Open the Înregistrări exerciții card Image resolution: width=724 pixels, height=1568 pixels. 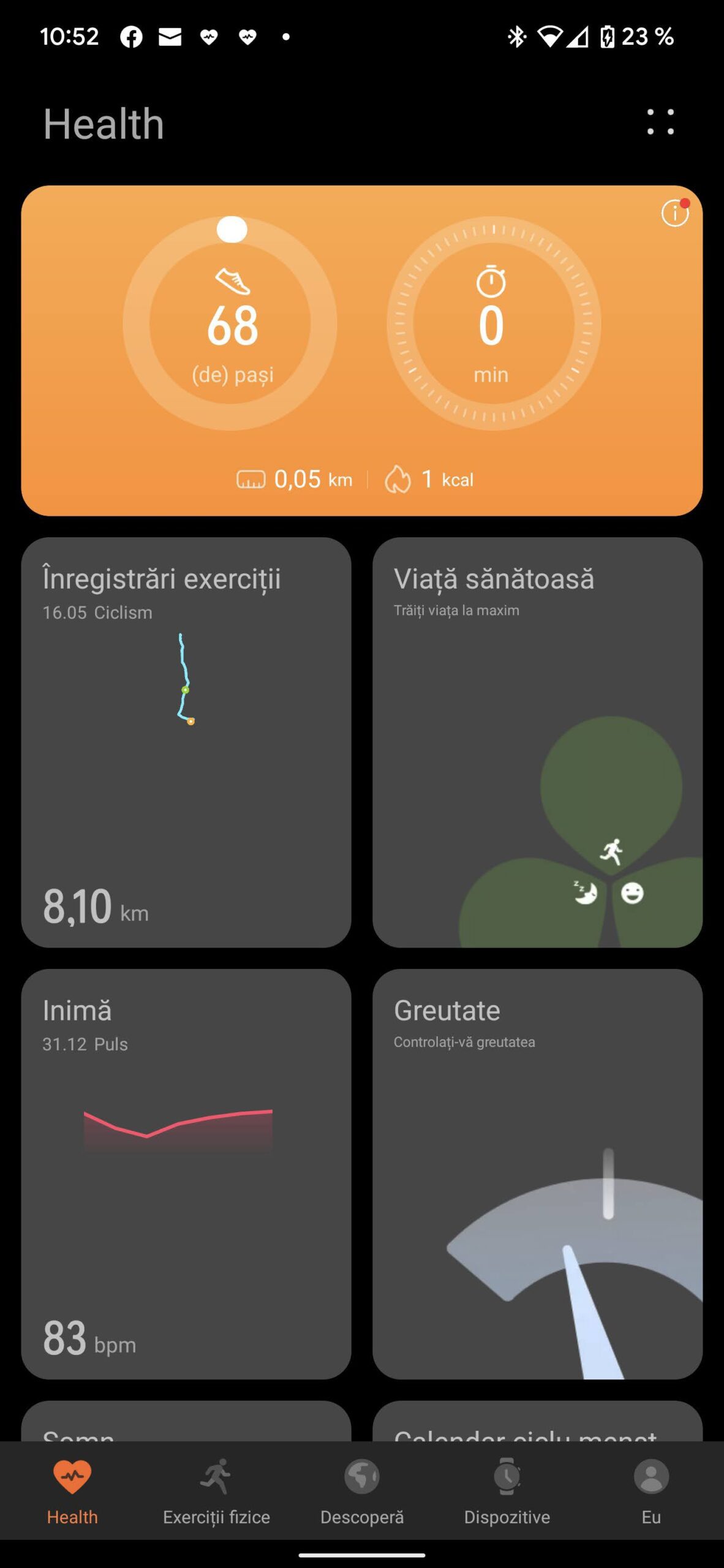186,742
